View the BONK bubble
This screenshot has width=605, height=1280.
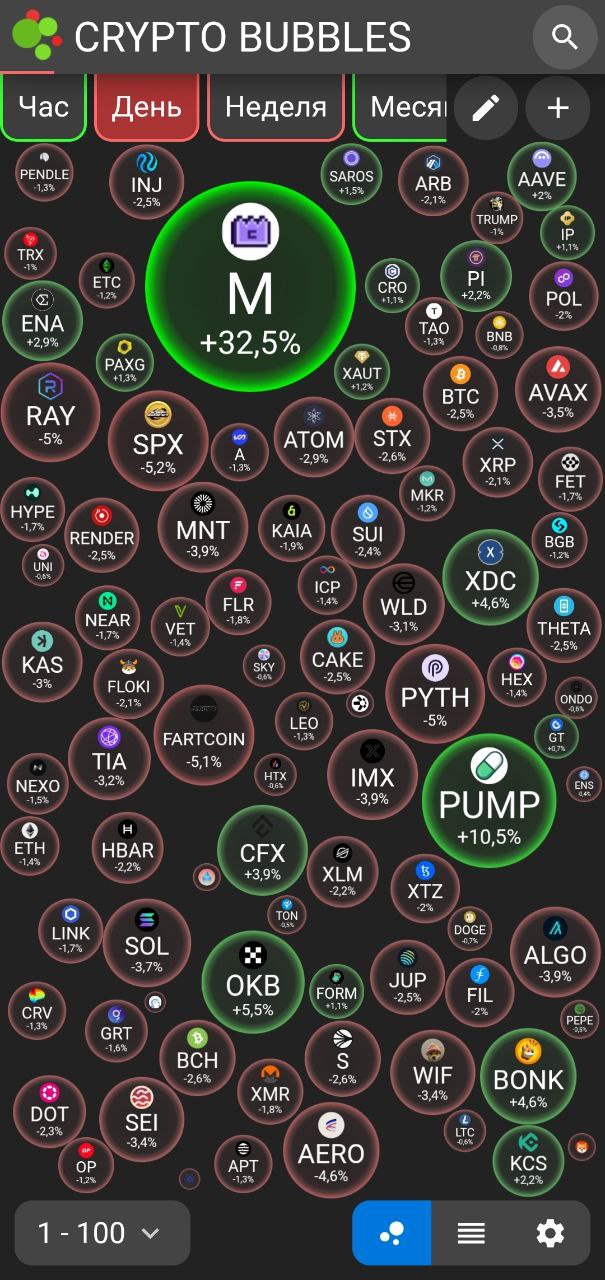click(528, 1077)
